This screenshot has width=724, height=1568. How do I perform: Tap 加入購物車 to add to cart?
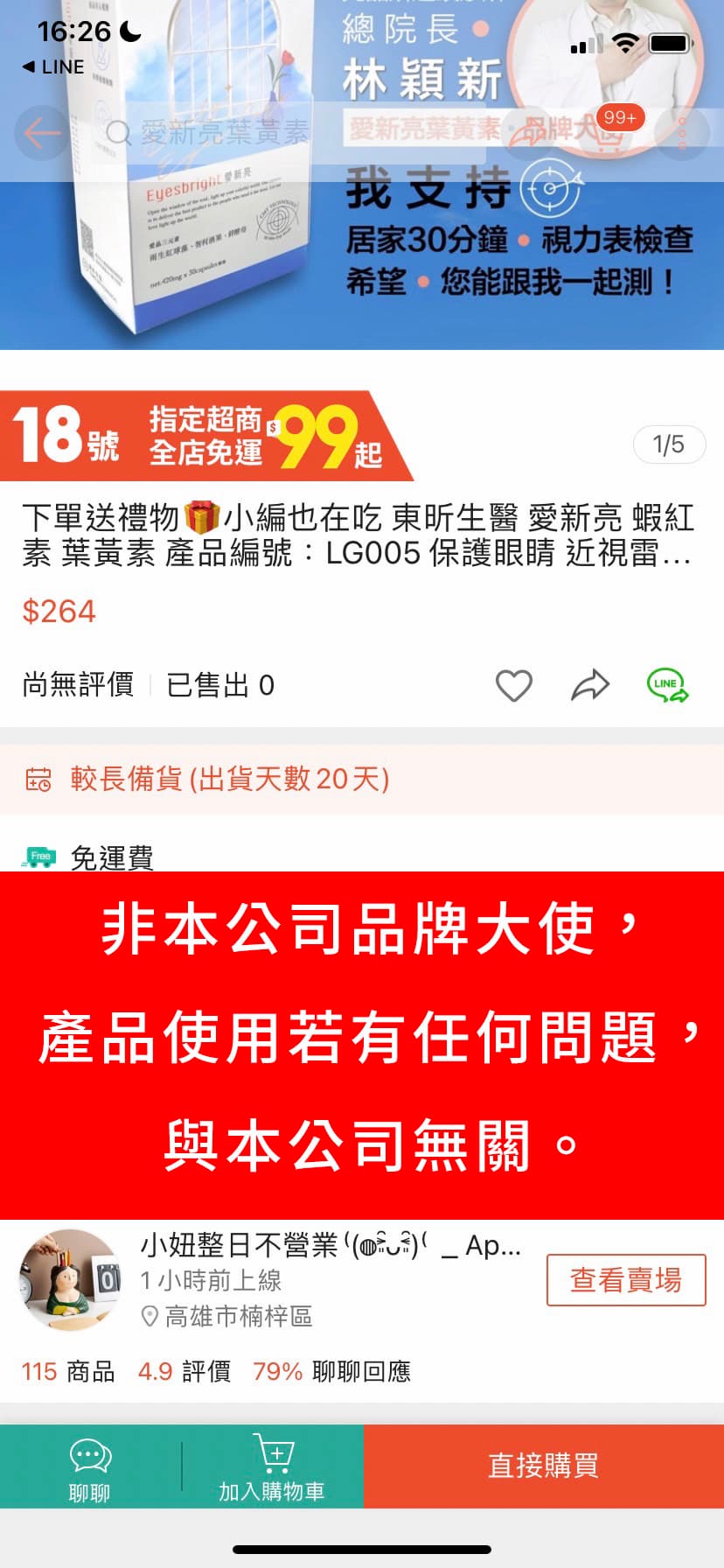[x=272, y=1467]
